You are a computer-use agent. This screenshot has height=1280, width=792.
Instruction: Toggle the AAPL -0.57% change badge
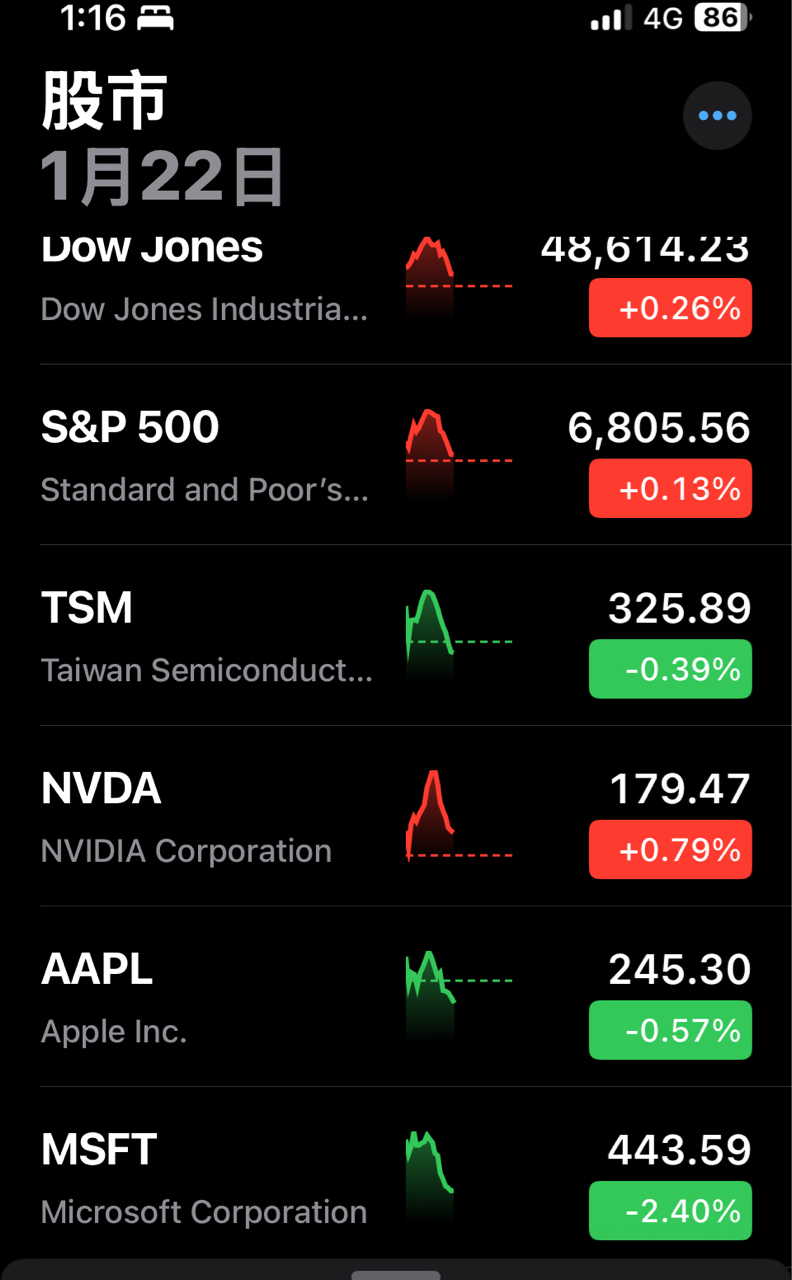pyautogui.click(x=670, y=1030)
